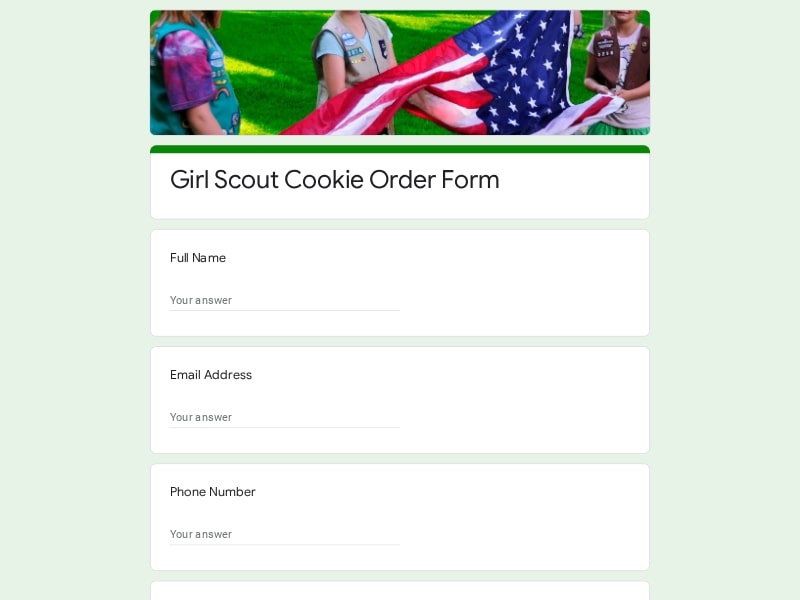800x600 pixels.
Task: Tap the Full Name answer field
Action: (284, 300)
